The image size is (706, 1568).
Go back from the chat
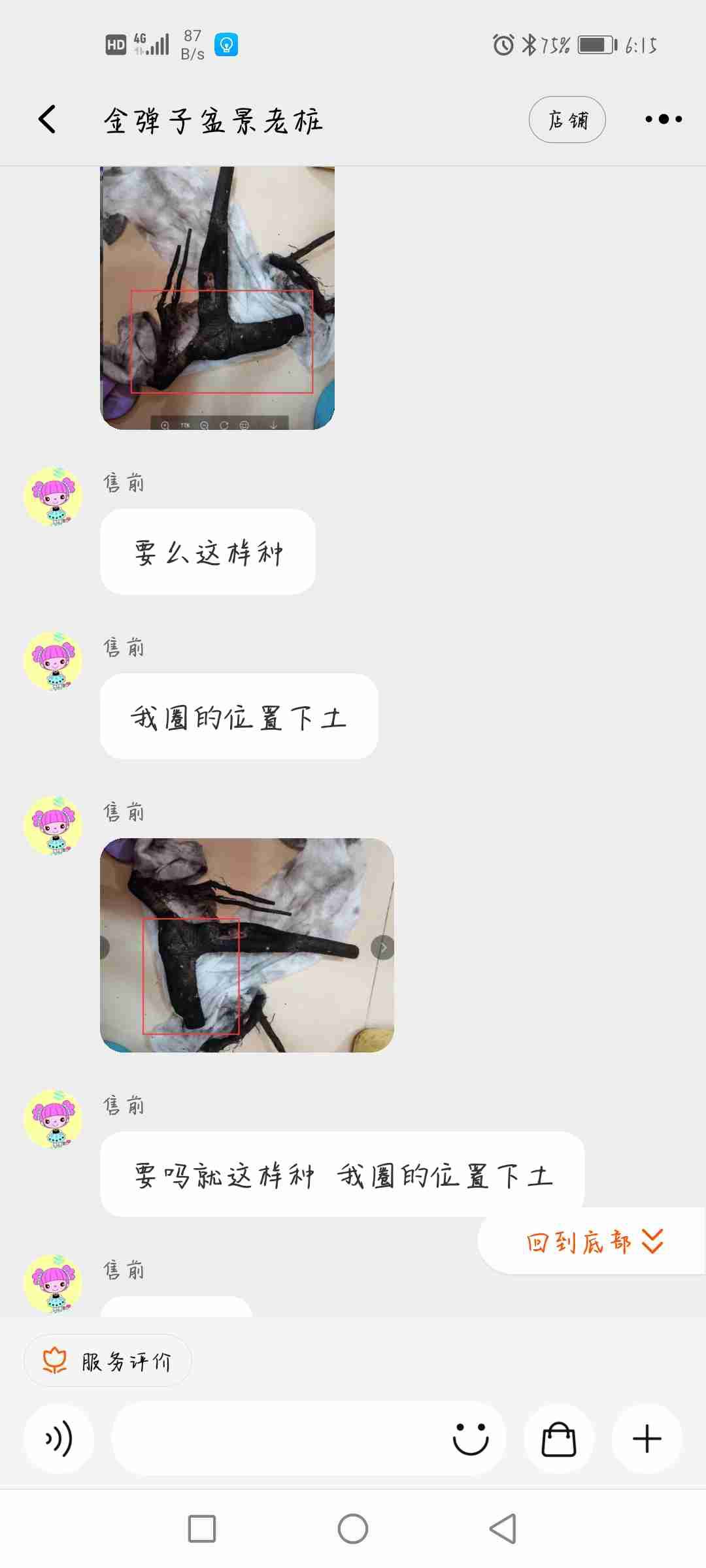[x=47, y=120]
